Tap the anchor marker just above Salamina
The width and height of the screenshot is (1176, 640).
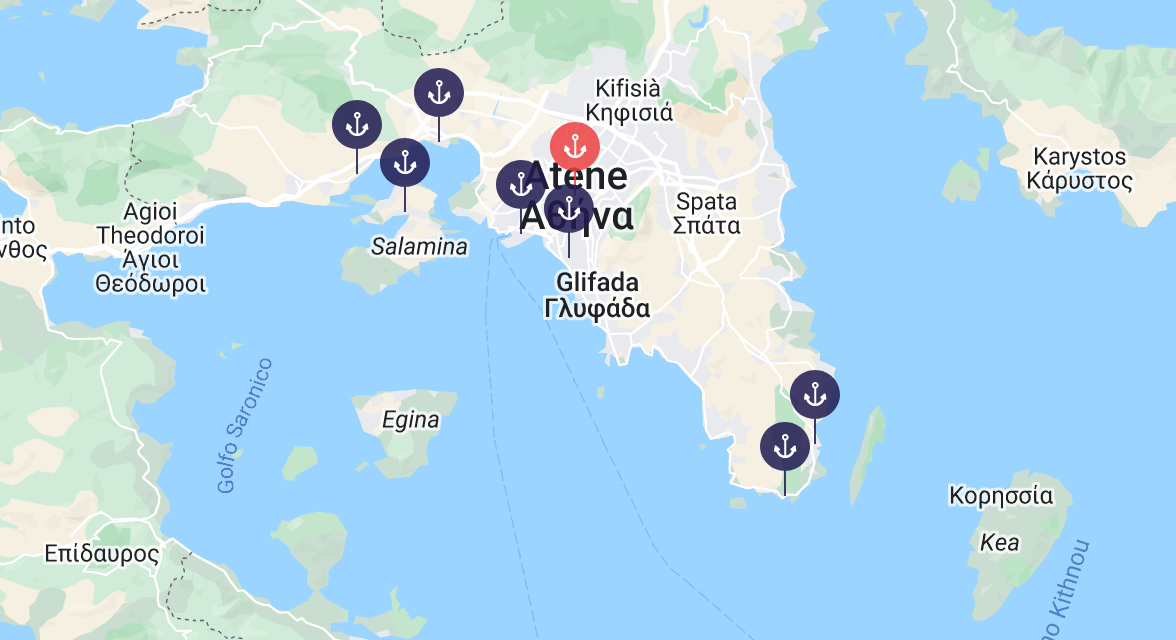pos(405,163)
